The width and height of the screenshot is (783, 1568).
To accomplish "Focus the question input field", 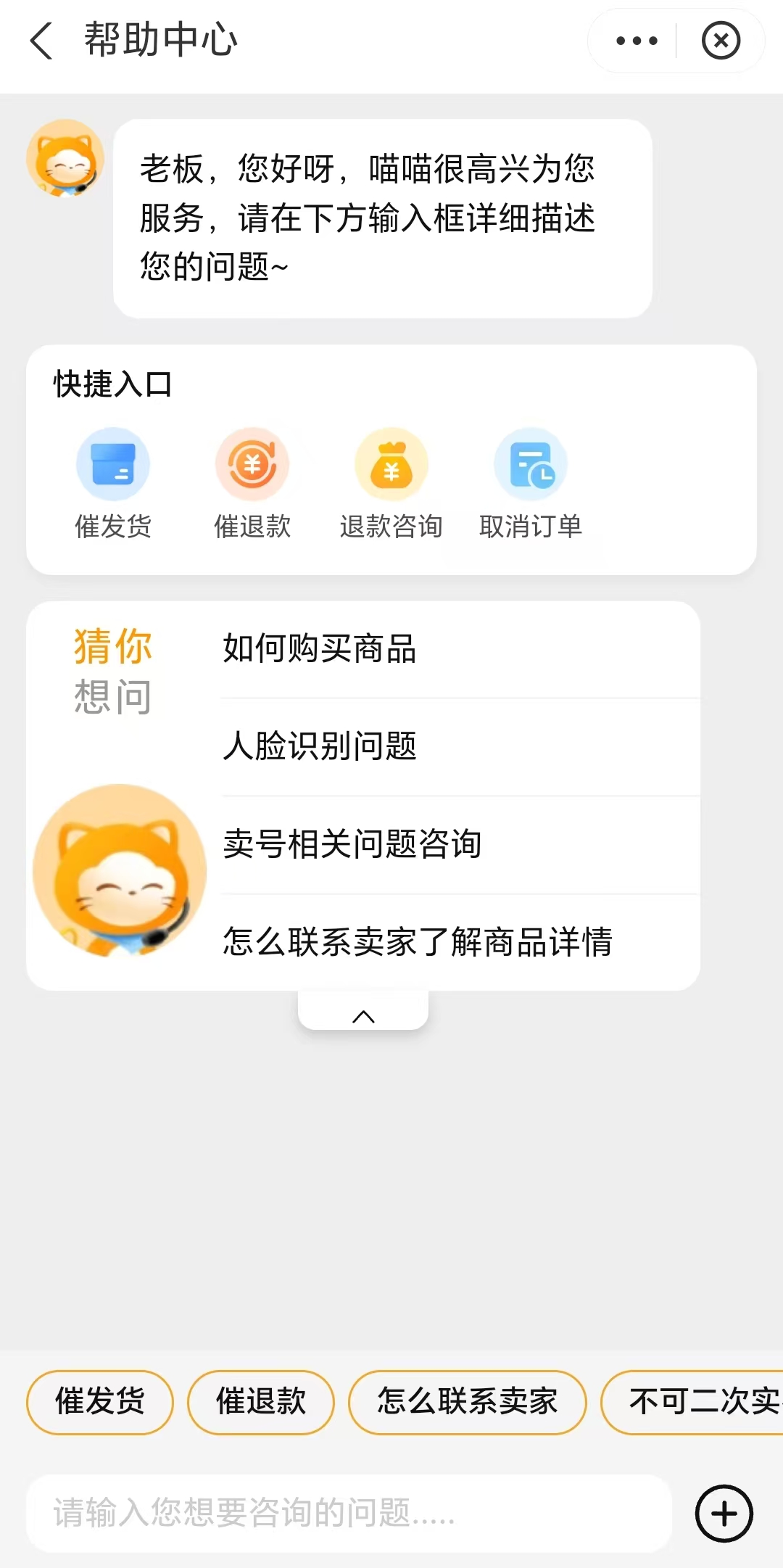I will tap(348, 1513).
